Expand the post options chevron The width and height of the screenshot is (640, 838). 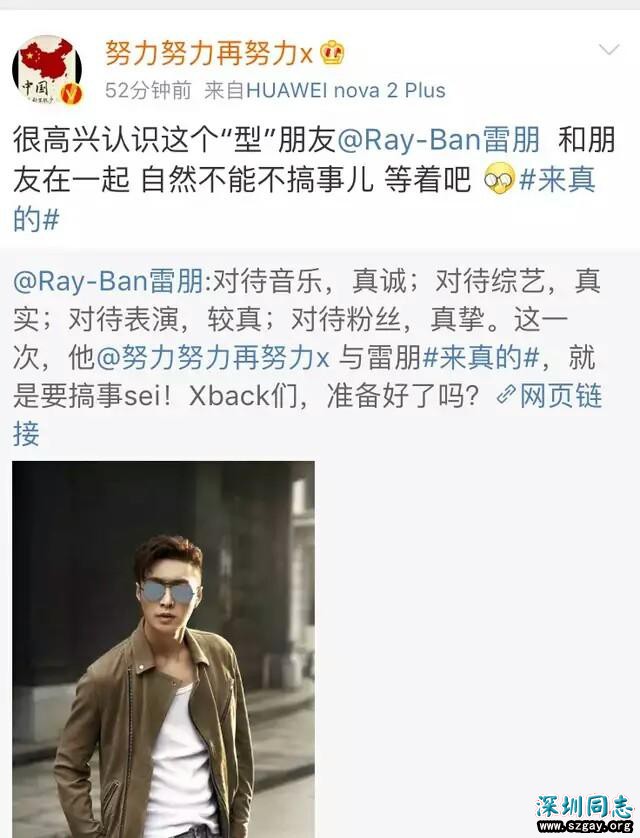(608, 50)
